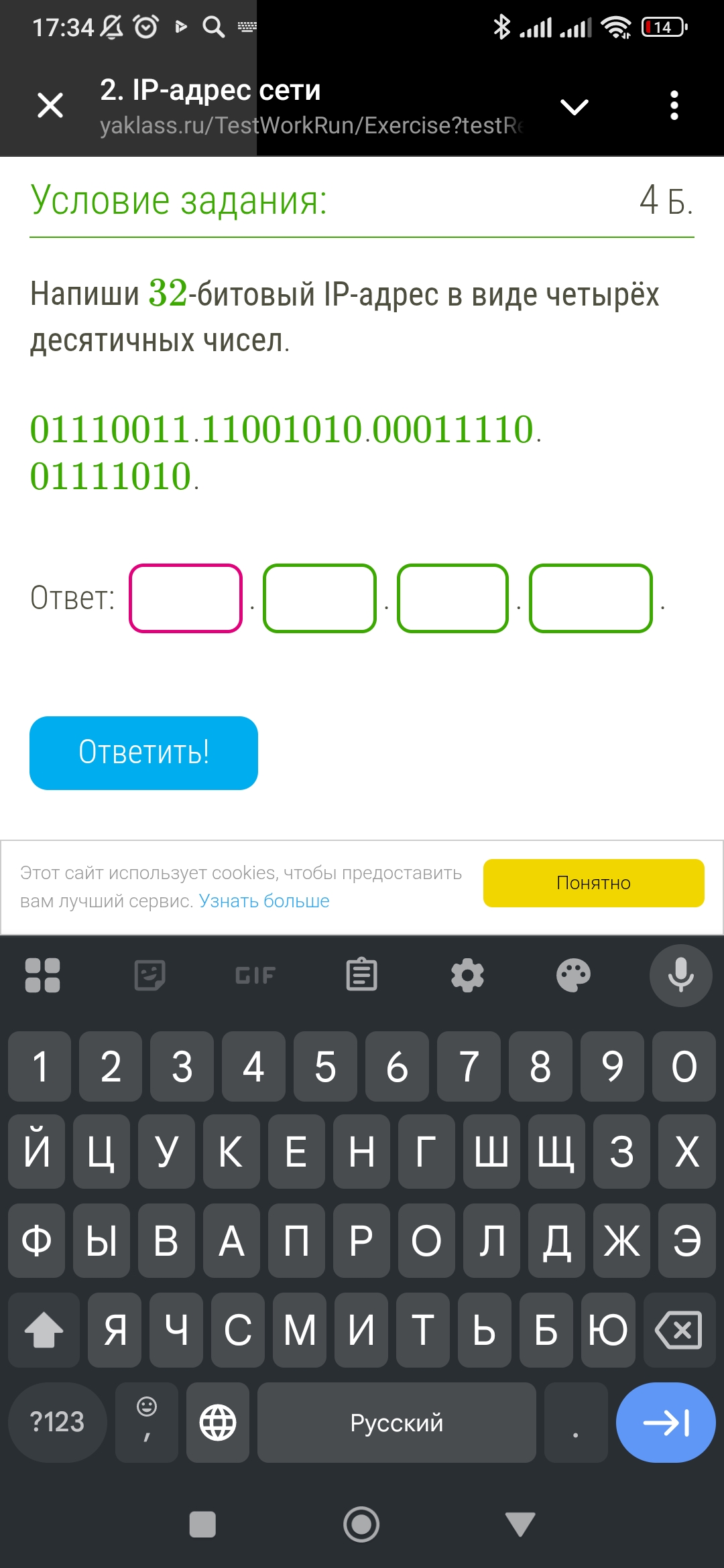Select the third answer field
This screenshot has height=1568, width=724.
[453, 598]
